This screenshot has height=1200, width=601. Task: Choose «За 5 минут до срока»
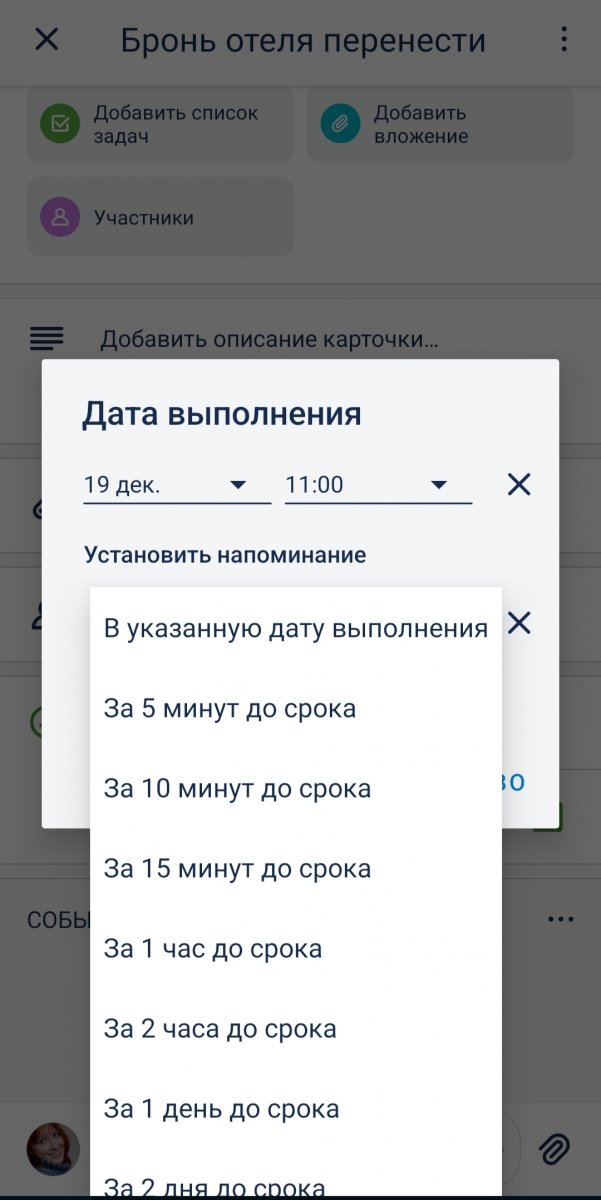coord(295,709)
